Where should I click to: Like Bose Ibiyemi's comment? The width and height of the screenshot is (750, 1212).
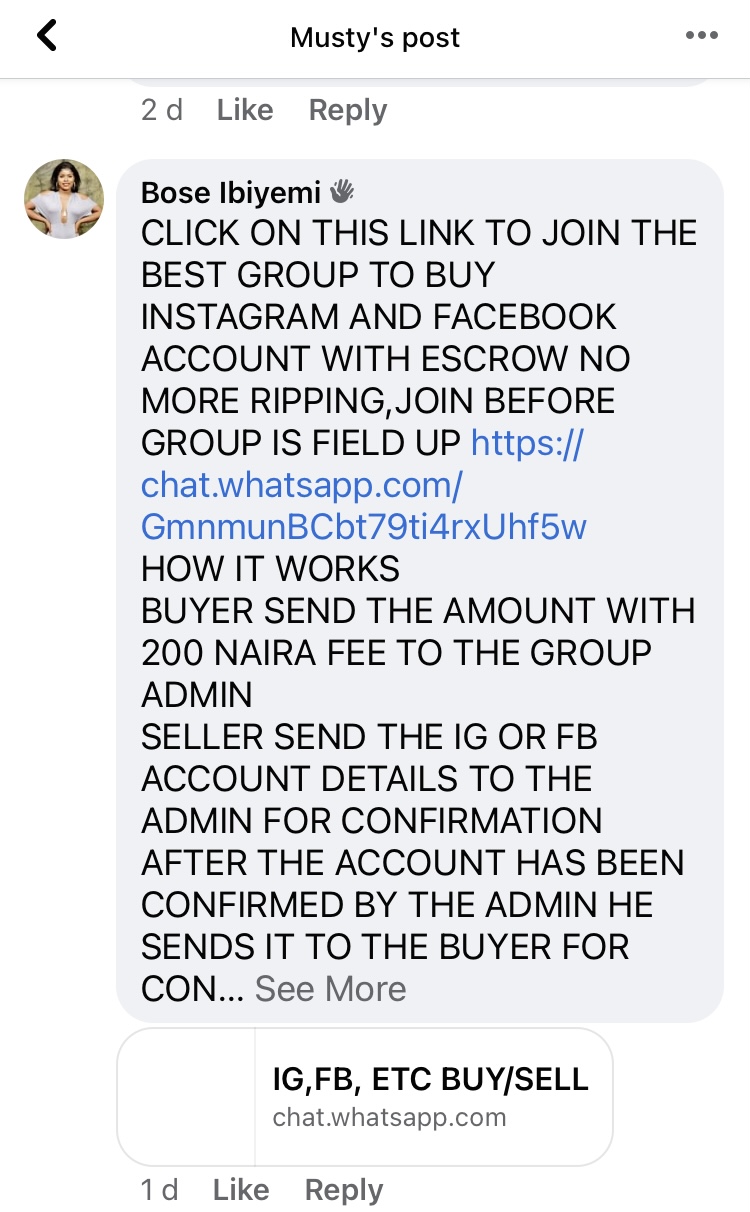click(x=240, y=1190)
